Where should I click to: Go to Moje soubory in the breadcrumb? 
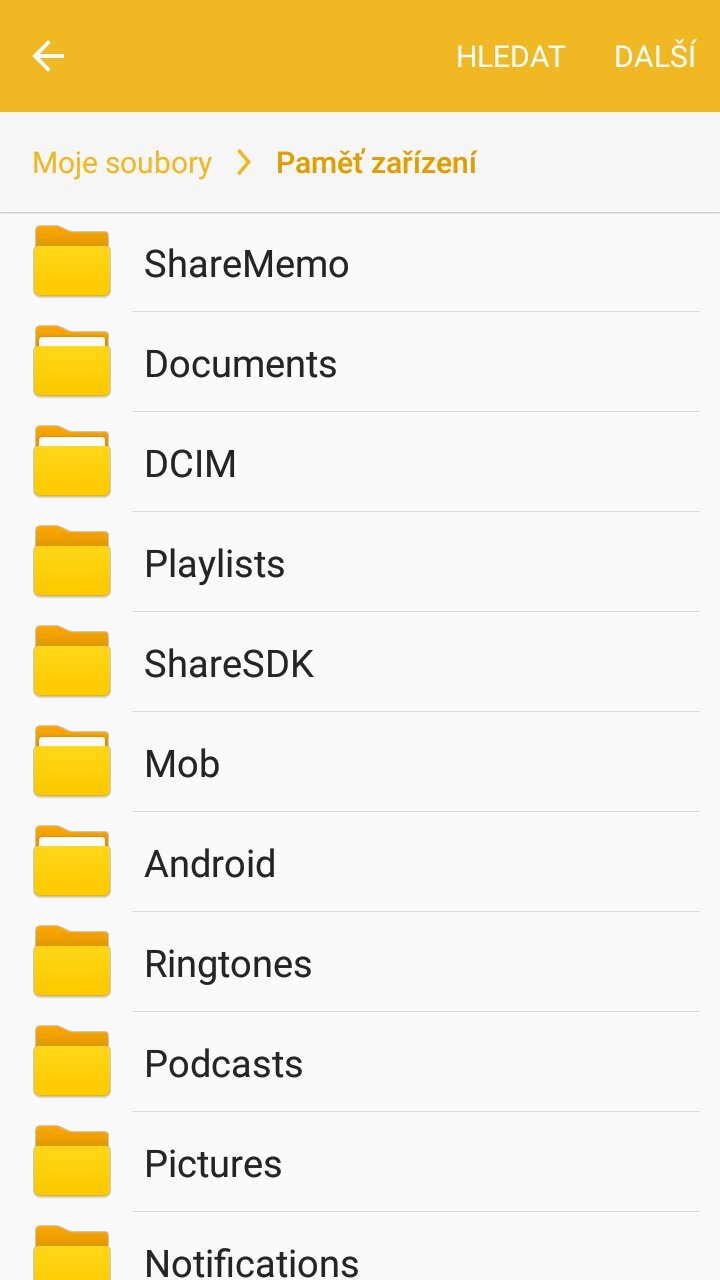tap(122, 163)
